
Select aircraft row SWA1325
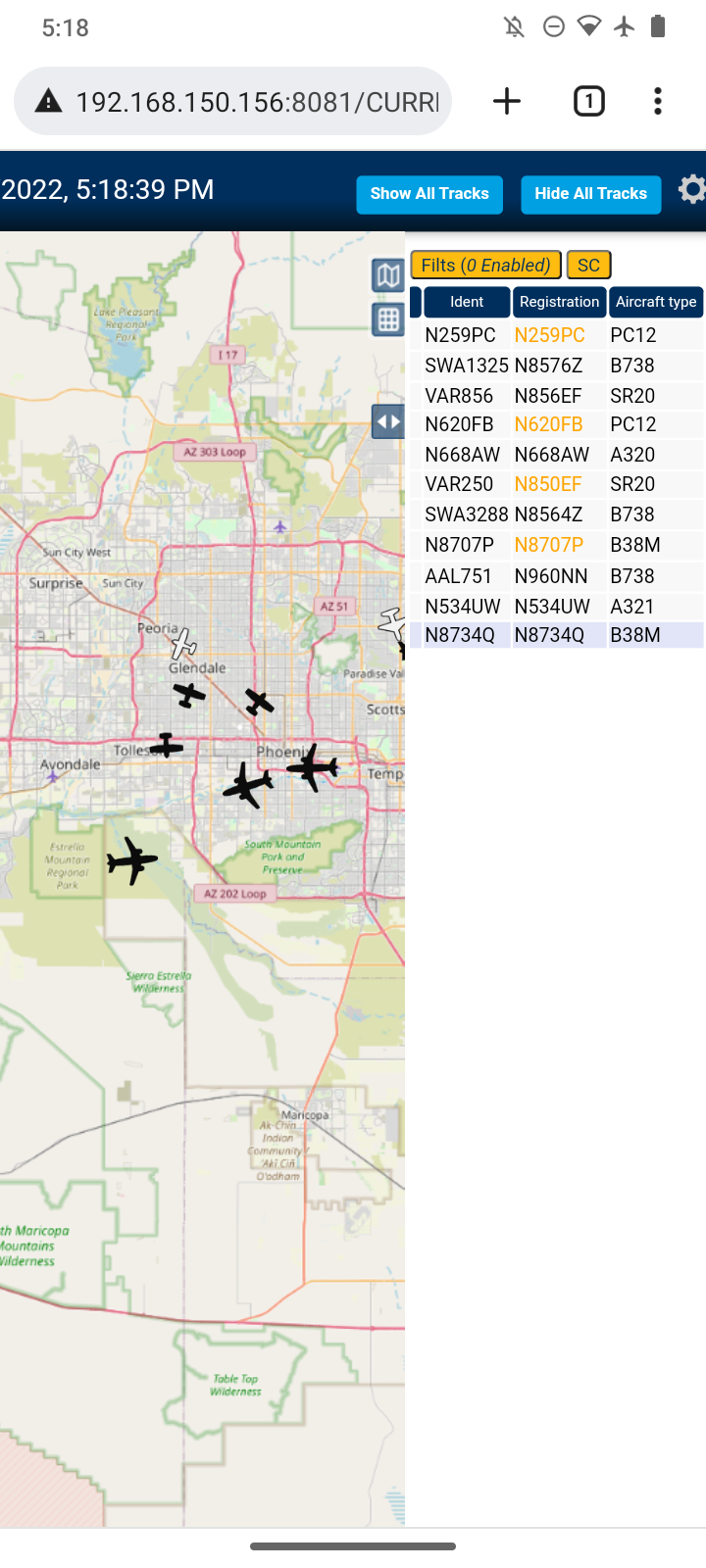(557, 366)
